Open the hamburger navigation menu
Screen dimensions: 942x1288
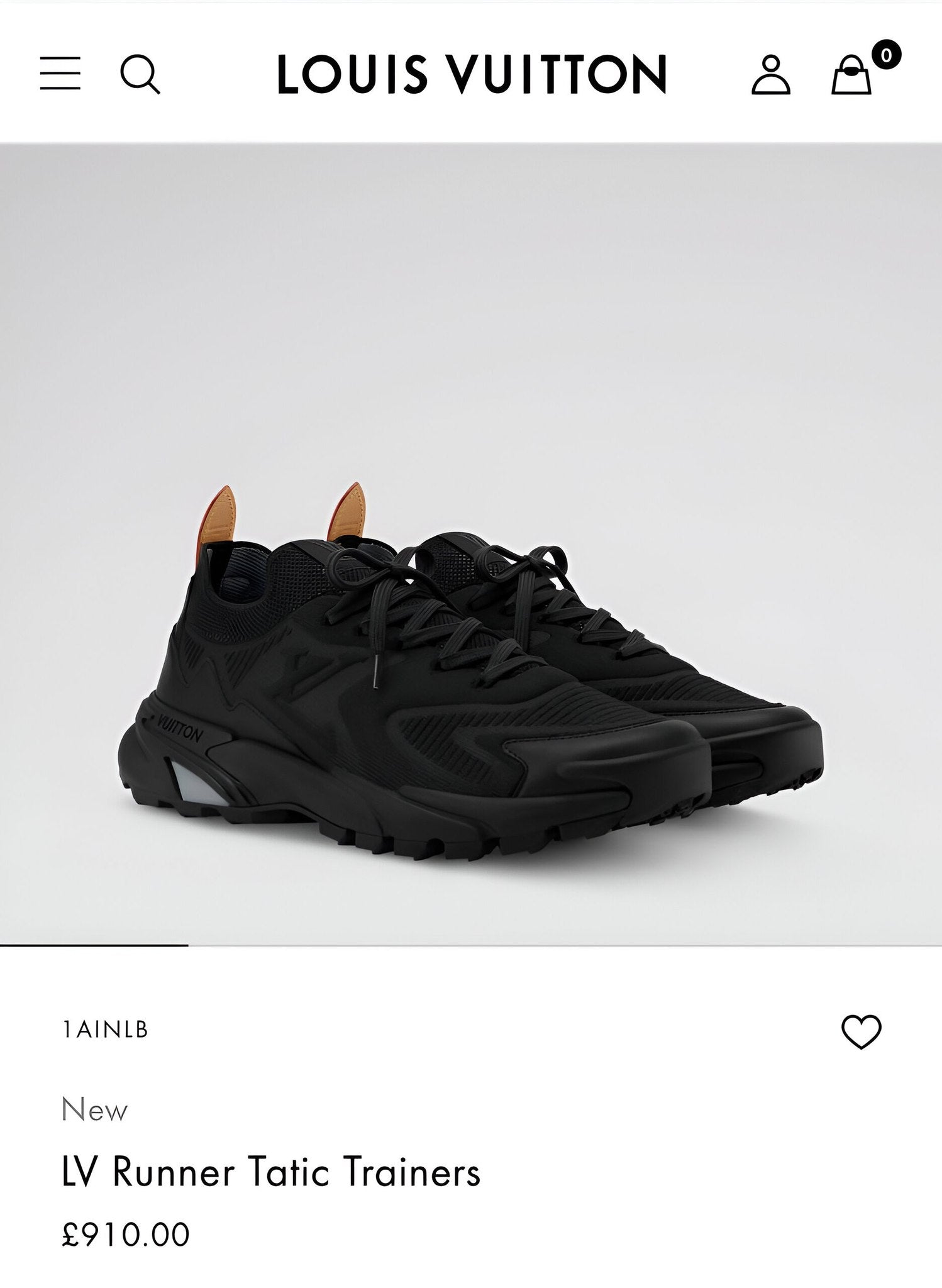pyautogui.click(x=60, y=74)
